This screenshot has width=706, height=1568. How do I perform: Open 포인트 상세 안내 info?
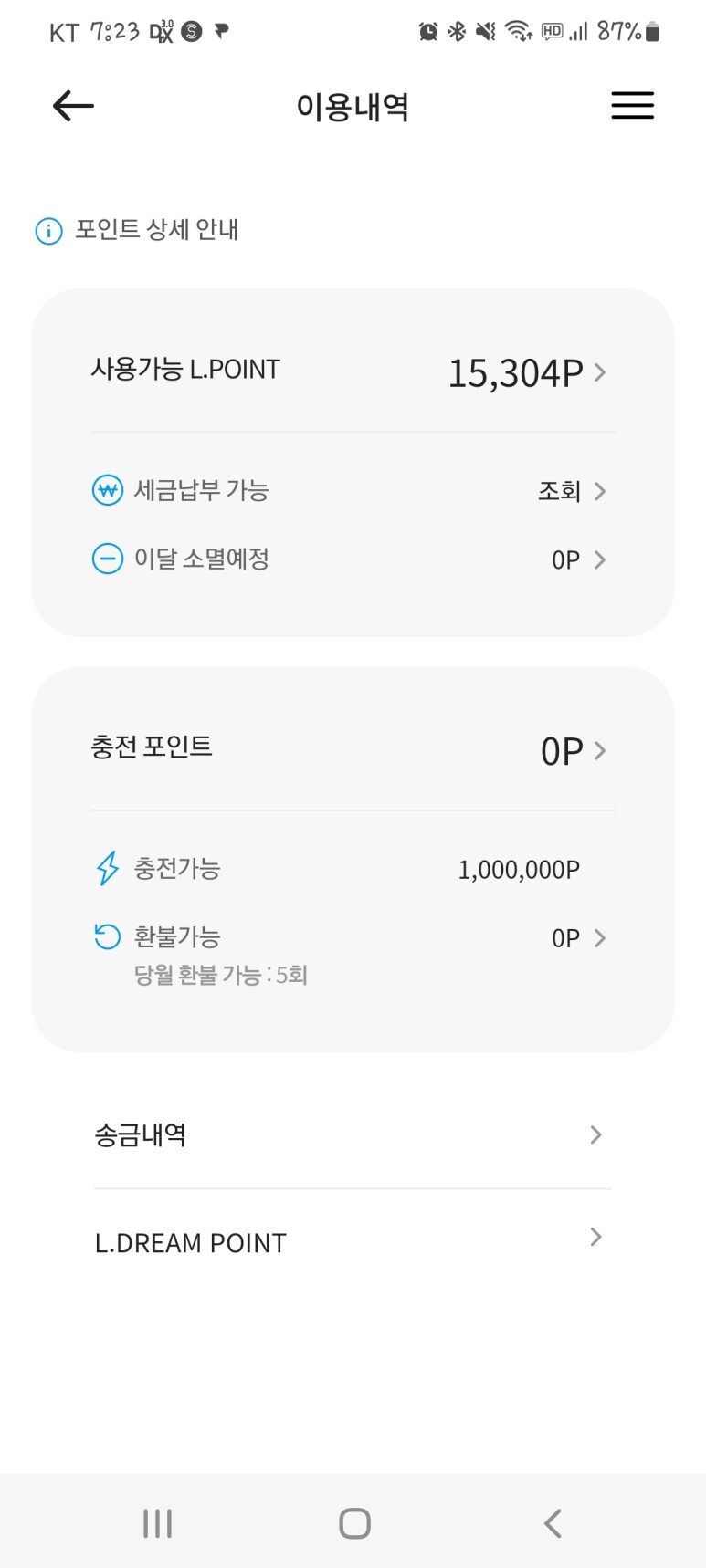(x=137, y=229)
